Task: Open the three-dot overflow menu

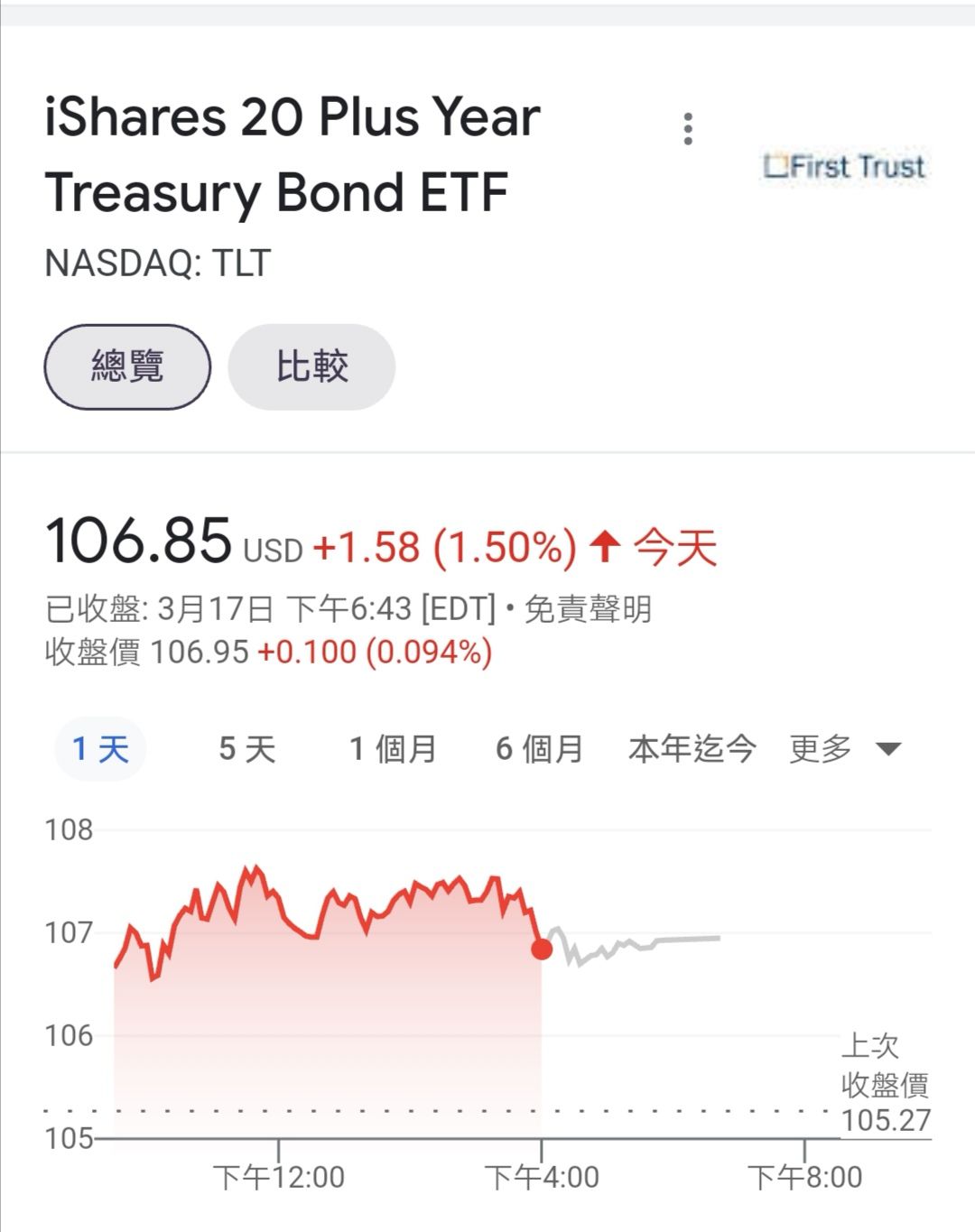Action: 688,129
